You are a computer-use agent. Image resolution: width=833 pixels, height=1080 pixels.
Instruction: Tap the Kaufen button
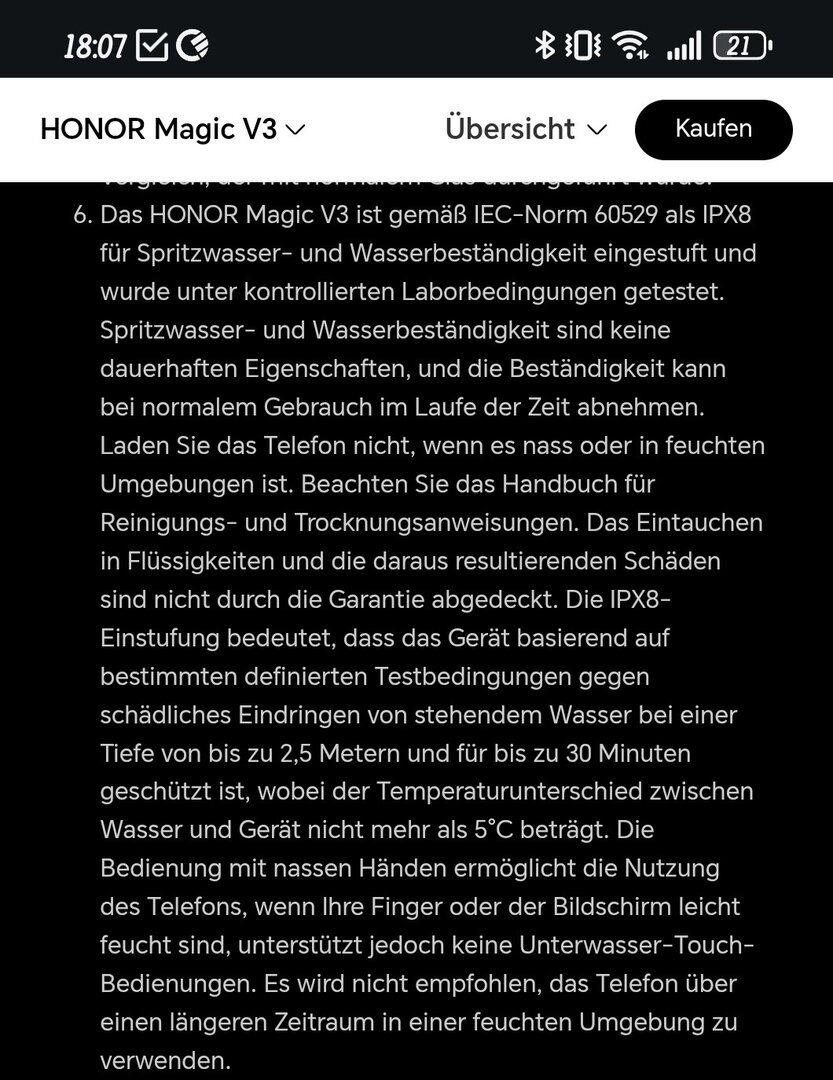713,129
